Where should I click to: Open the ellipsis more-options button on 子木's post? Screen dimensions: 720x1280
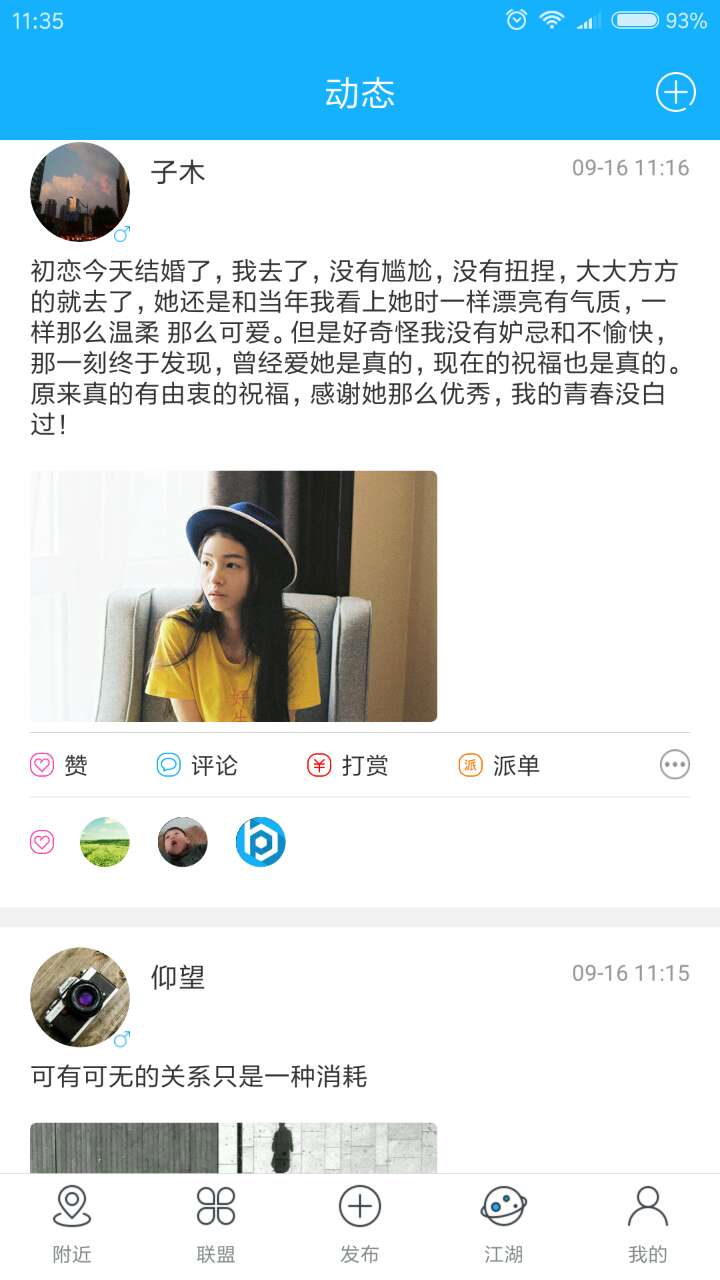(x=675, y=763)
